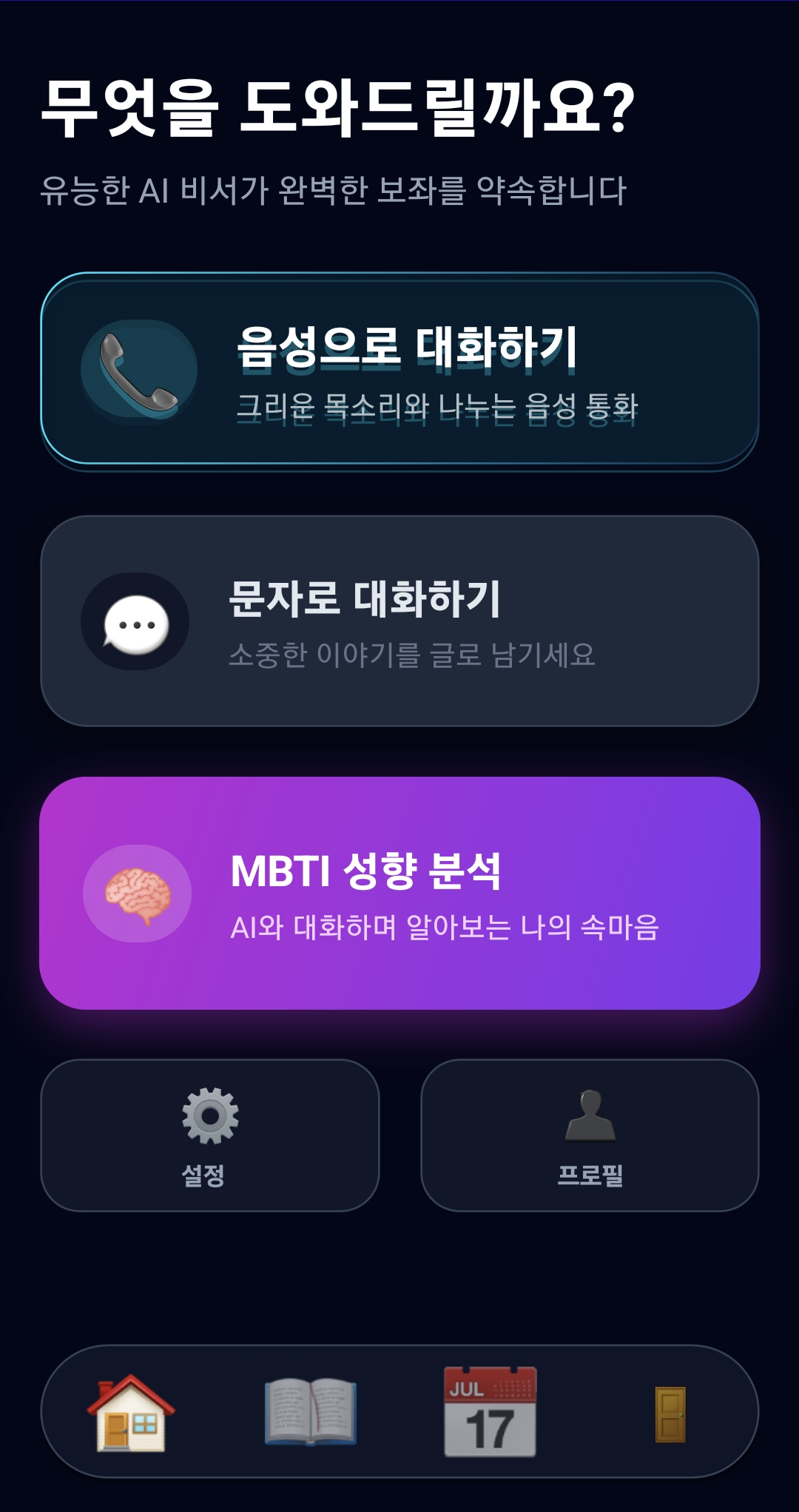Start a voice call via 음성으로 대화하기
This screenshot has height=1512, width=799.
pos(399,371)
